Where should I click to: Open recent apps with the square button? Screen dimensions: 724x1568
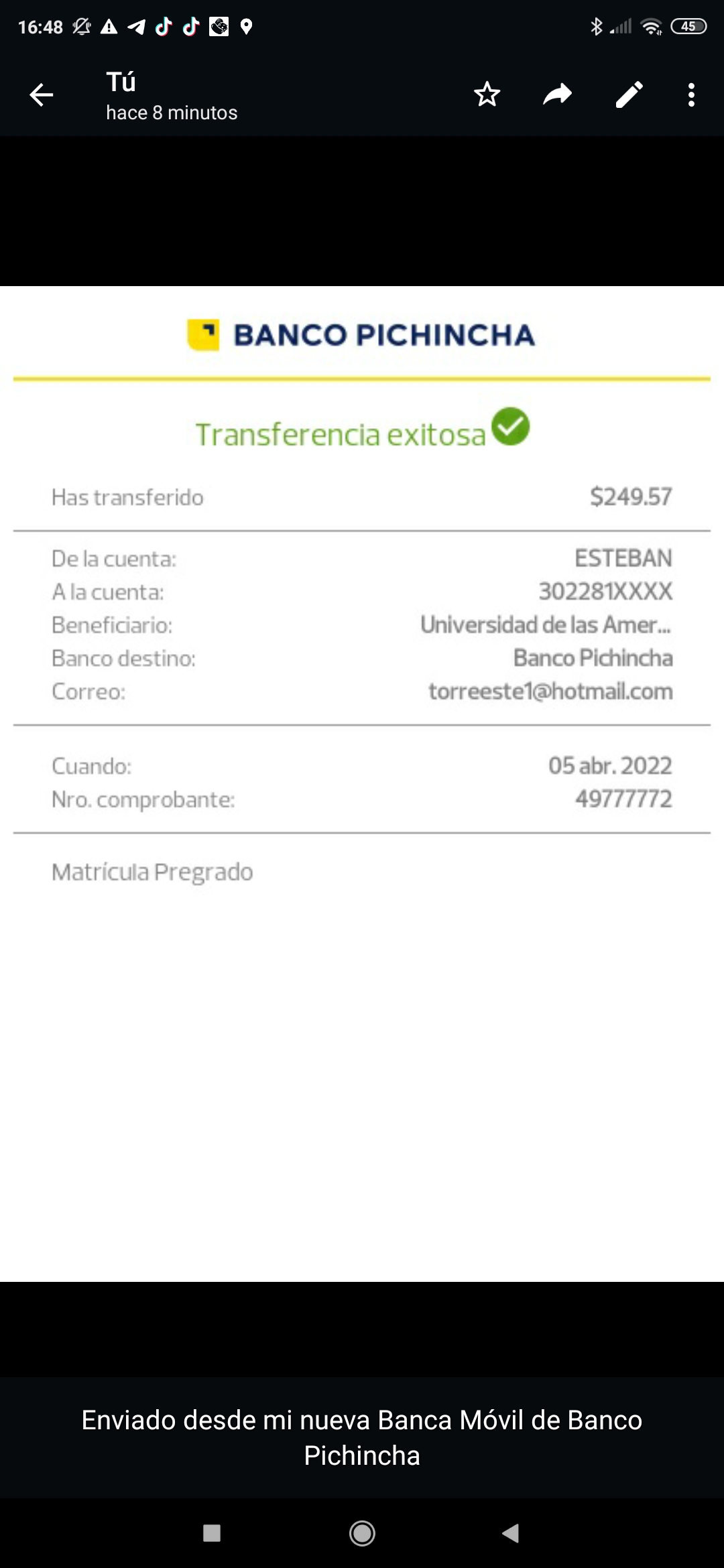click(x=212, y=1533)
